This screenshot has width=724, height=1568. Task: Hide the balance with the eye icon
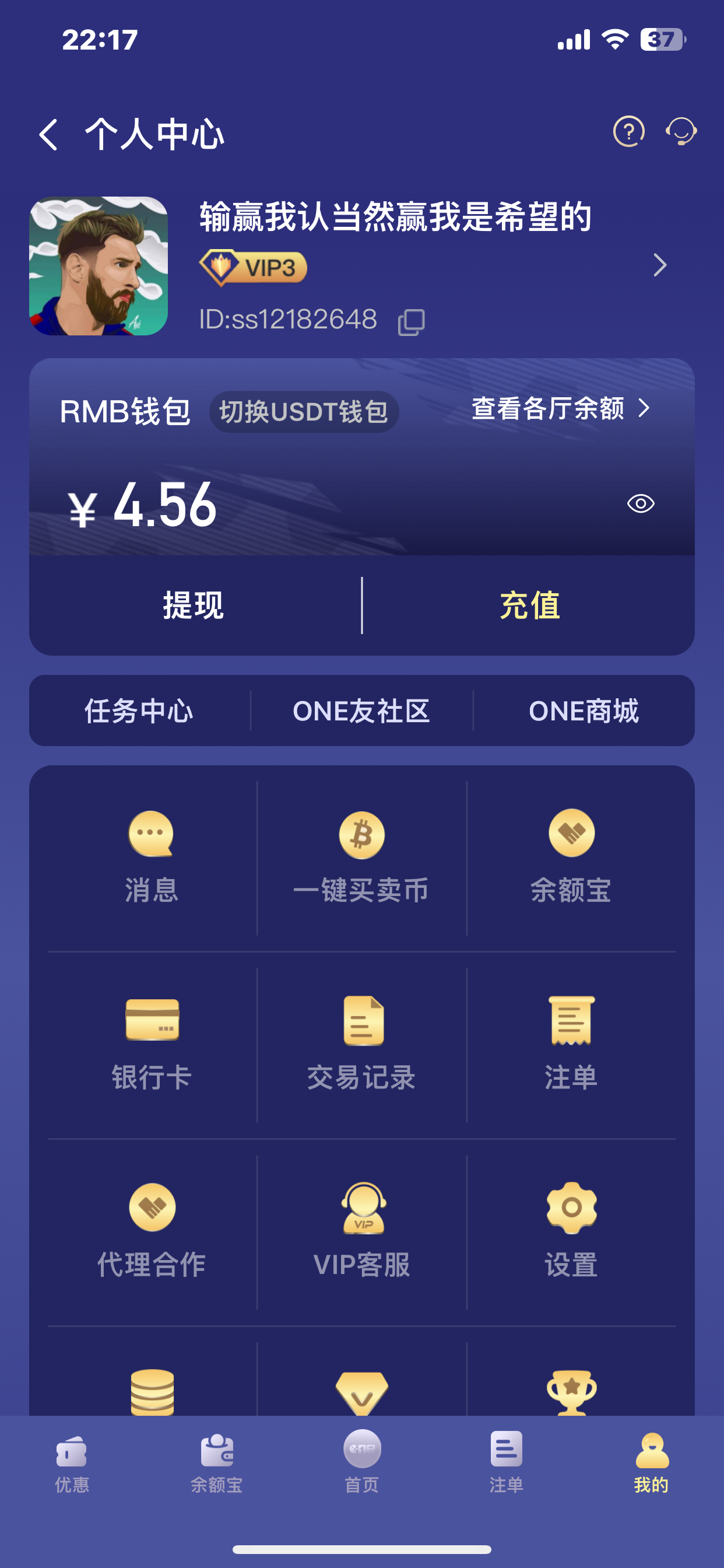coord(640,503)
